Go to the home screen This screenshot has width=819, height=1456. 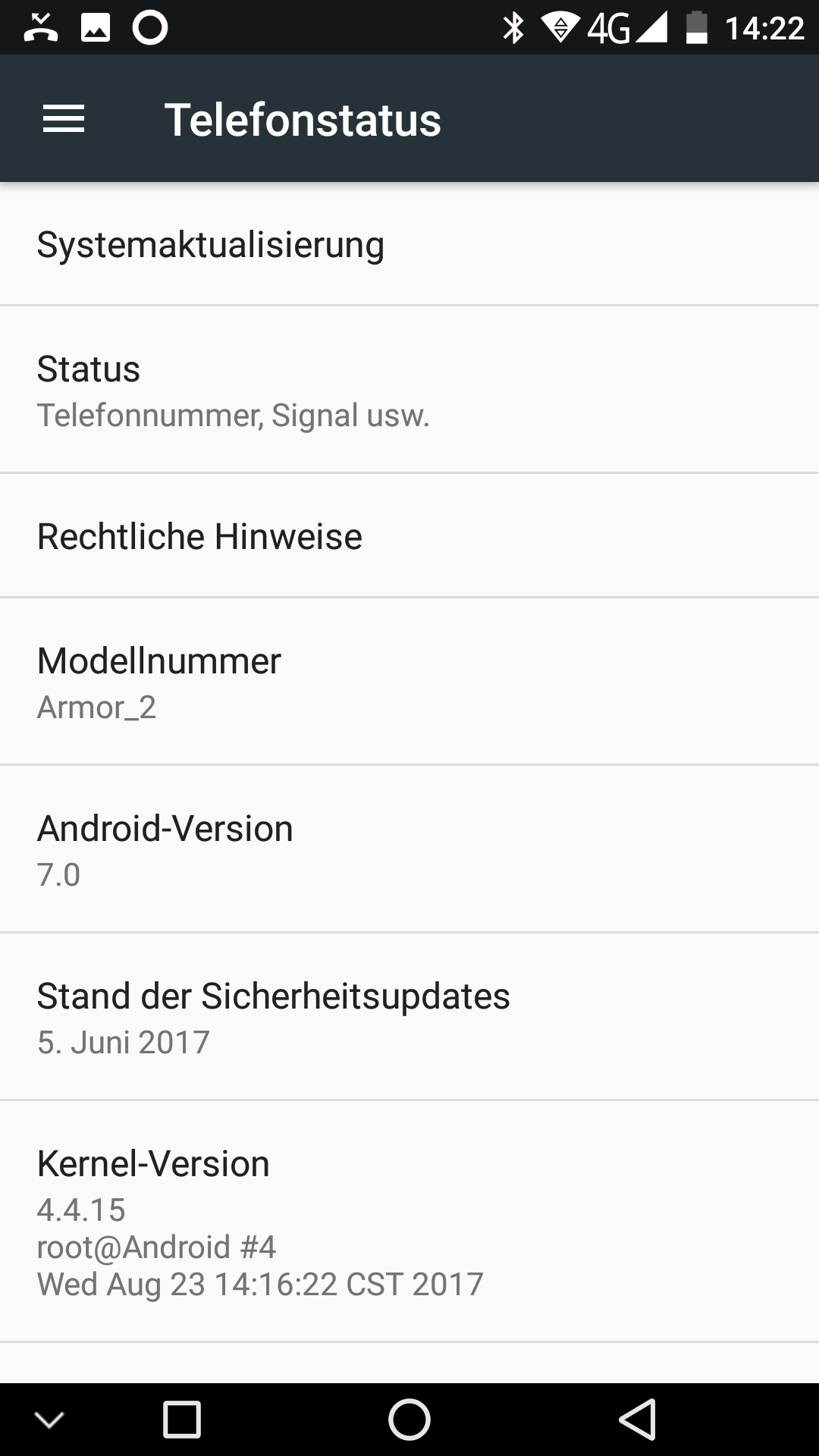pyautogui.click(x=409, y=1419)
